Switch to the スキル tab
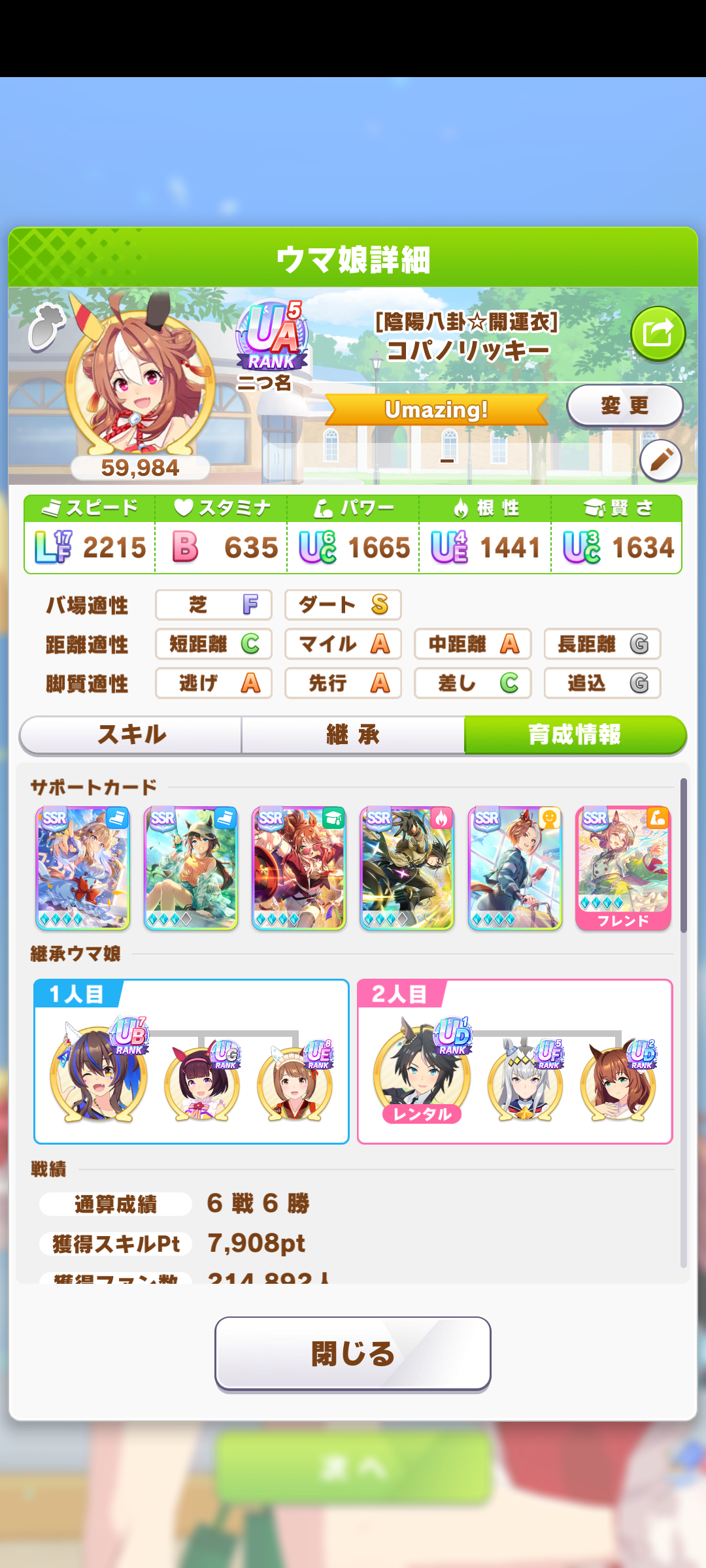Screen dimensions: 706x1568 (131, 735)
